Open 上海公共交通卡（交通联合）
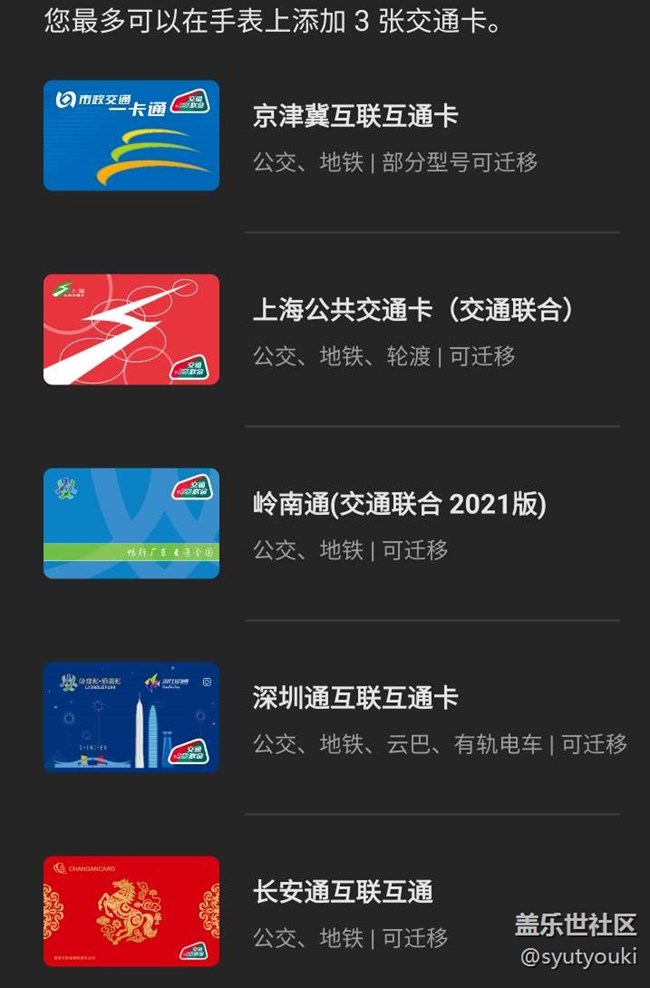The height and width of the screenshot is (988, 650). pos(413,311)
